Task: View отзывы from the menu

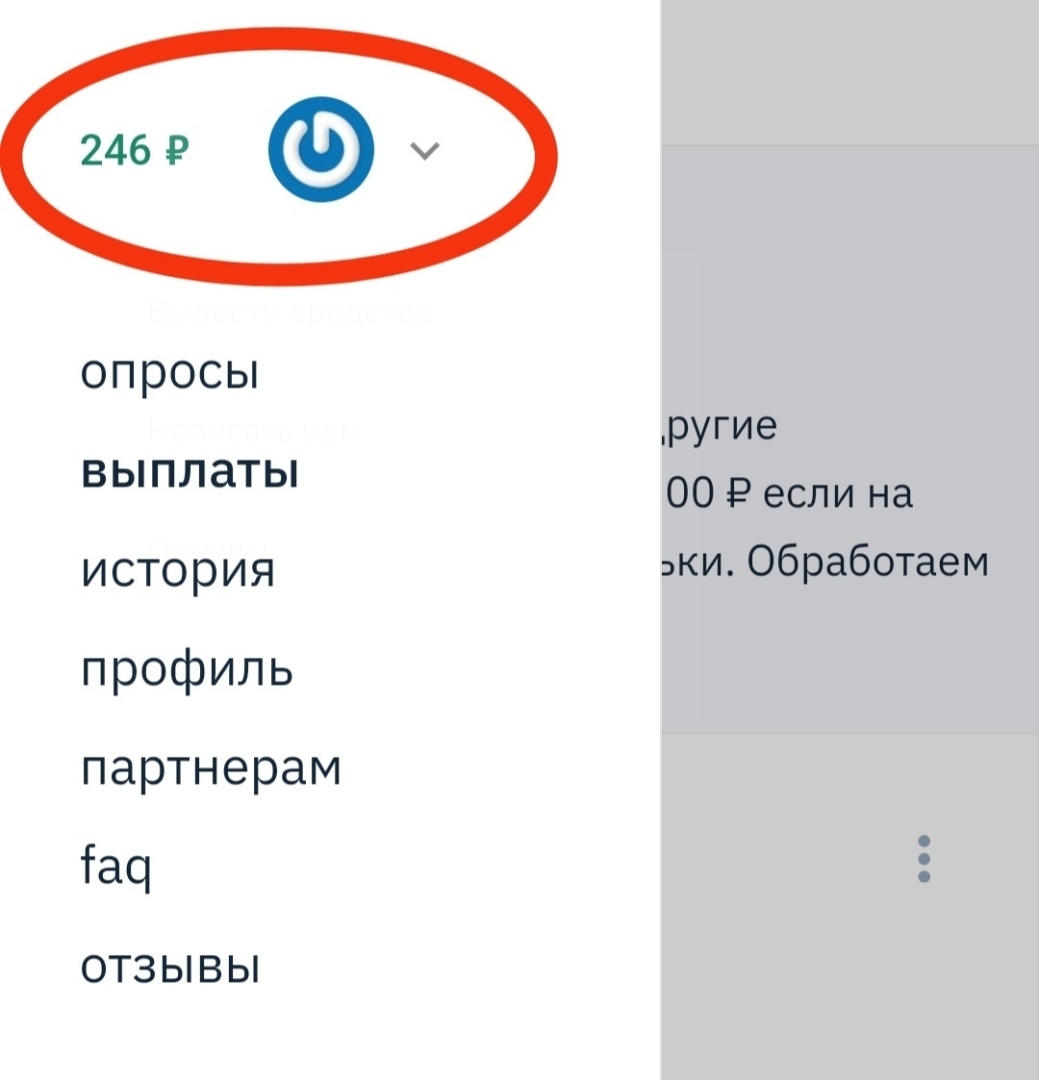Action: click(169, 965)
